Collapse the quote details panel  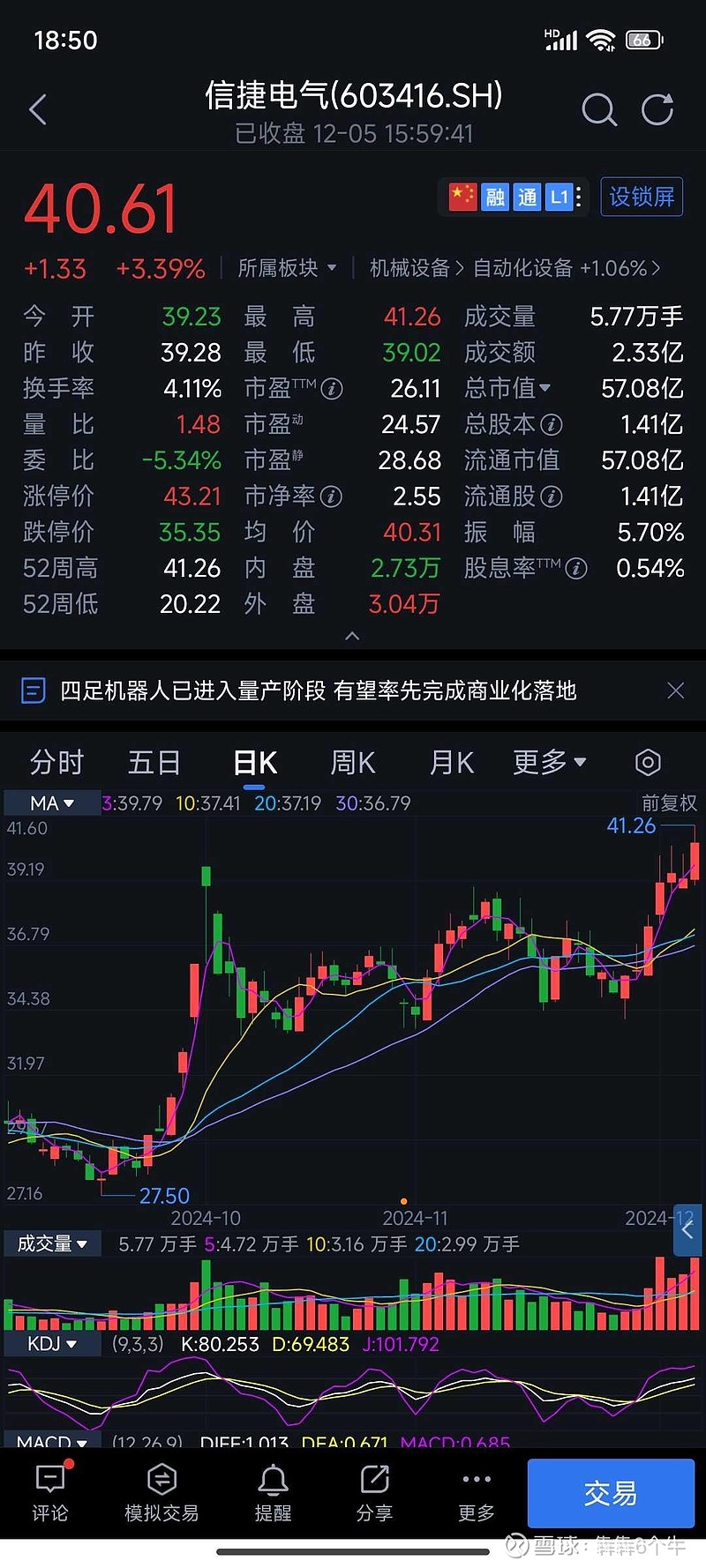point(352,636)
